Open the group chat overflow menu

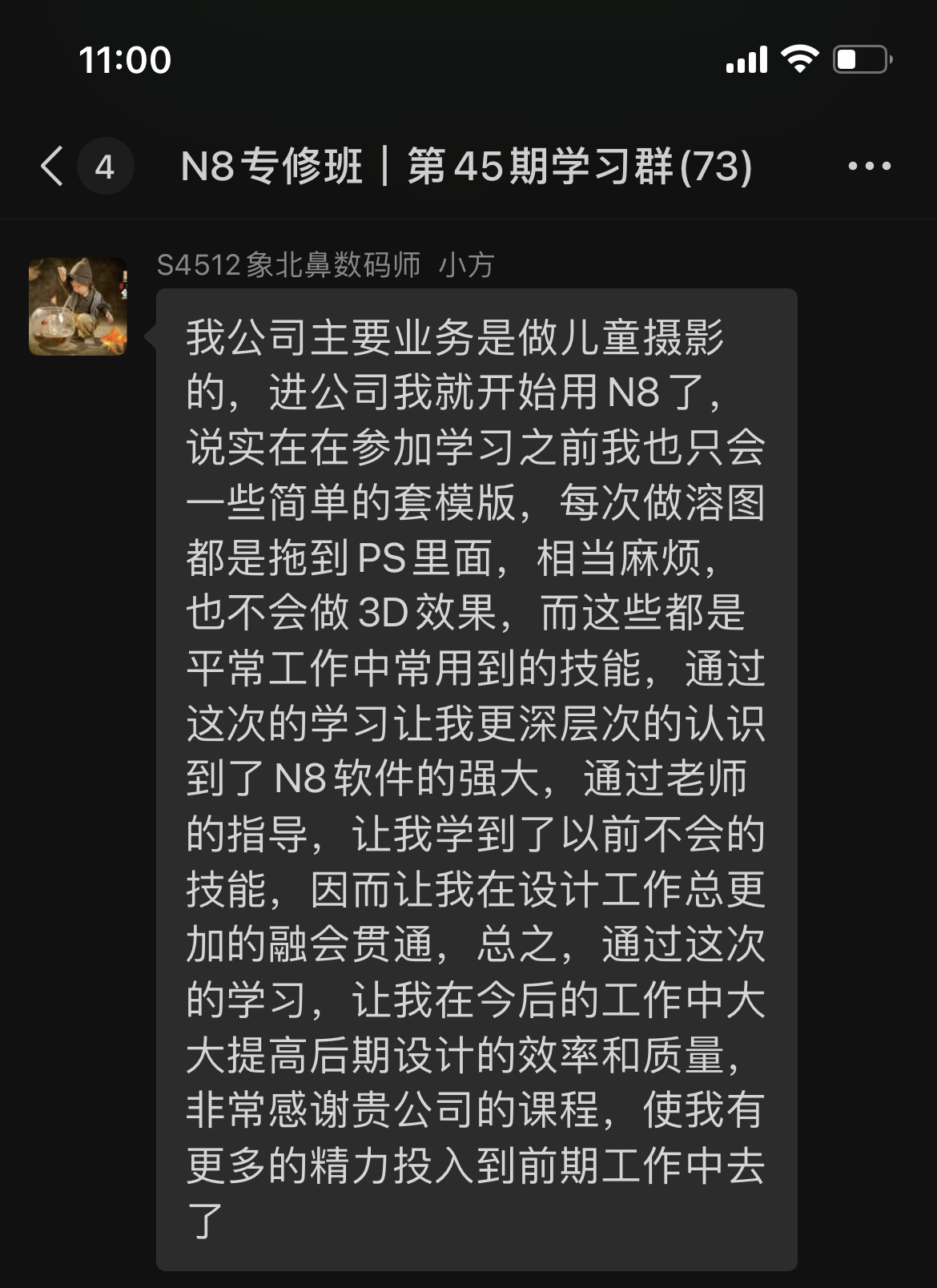tap(869, 167)
